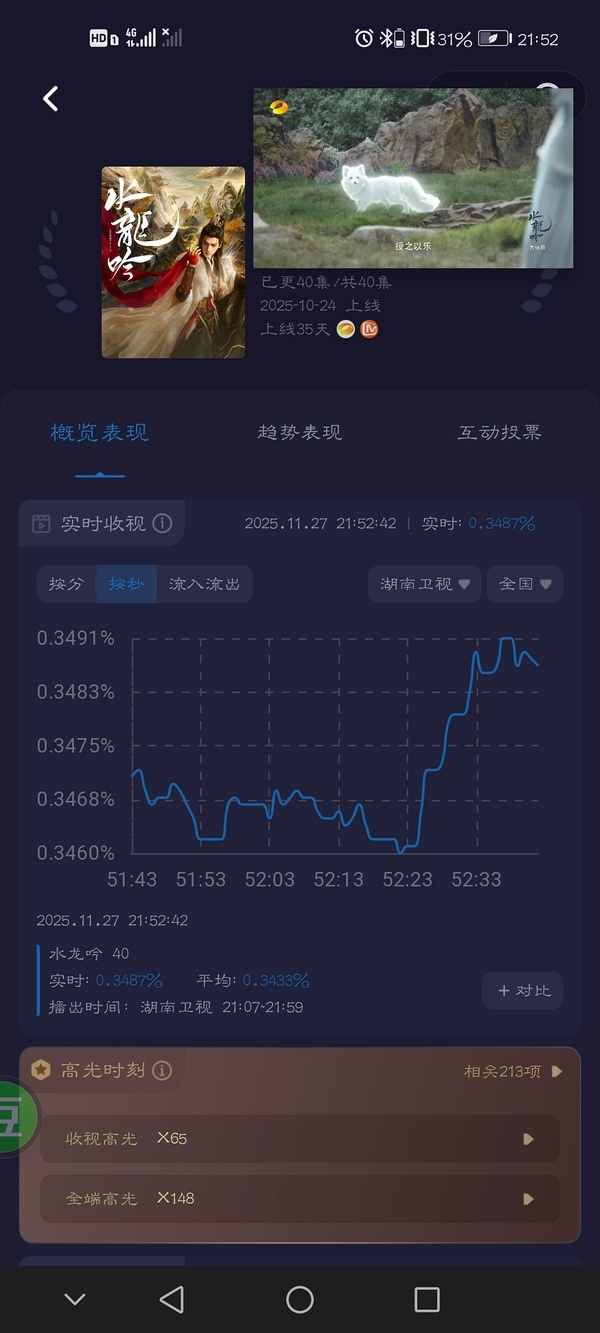Go back using the top-left arrow
The height and width of the screenshot is (1333, 600).
(50, 98)
